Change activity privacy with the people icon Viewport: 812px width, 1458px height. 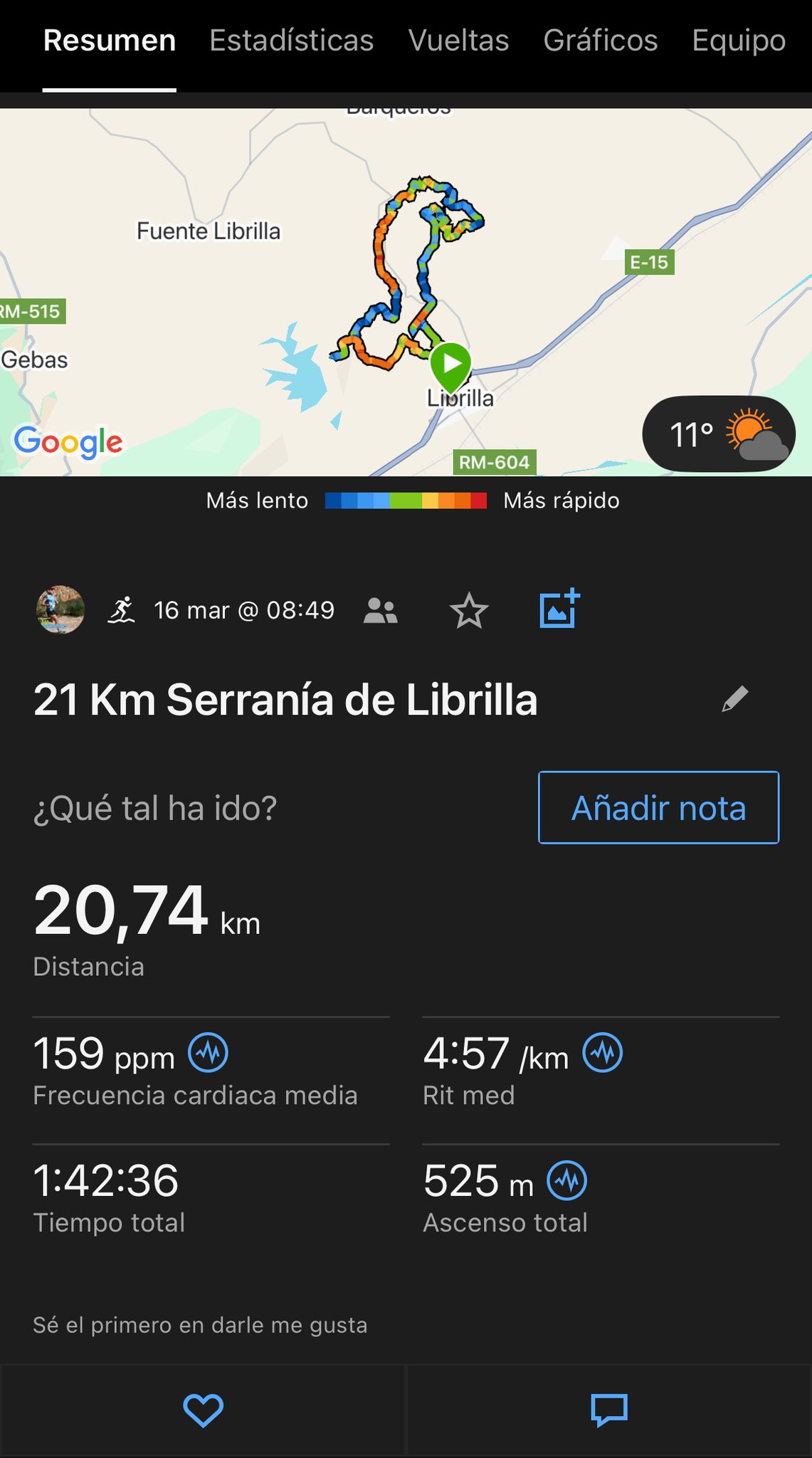[x=381, y=611]
